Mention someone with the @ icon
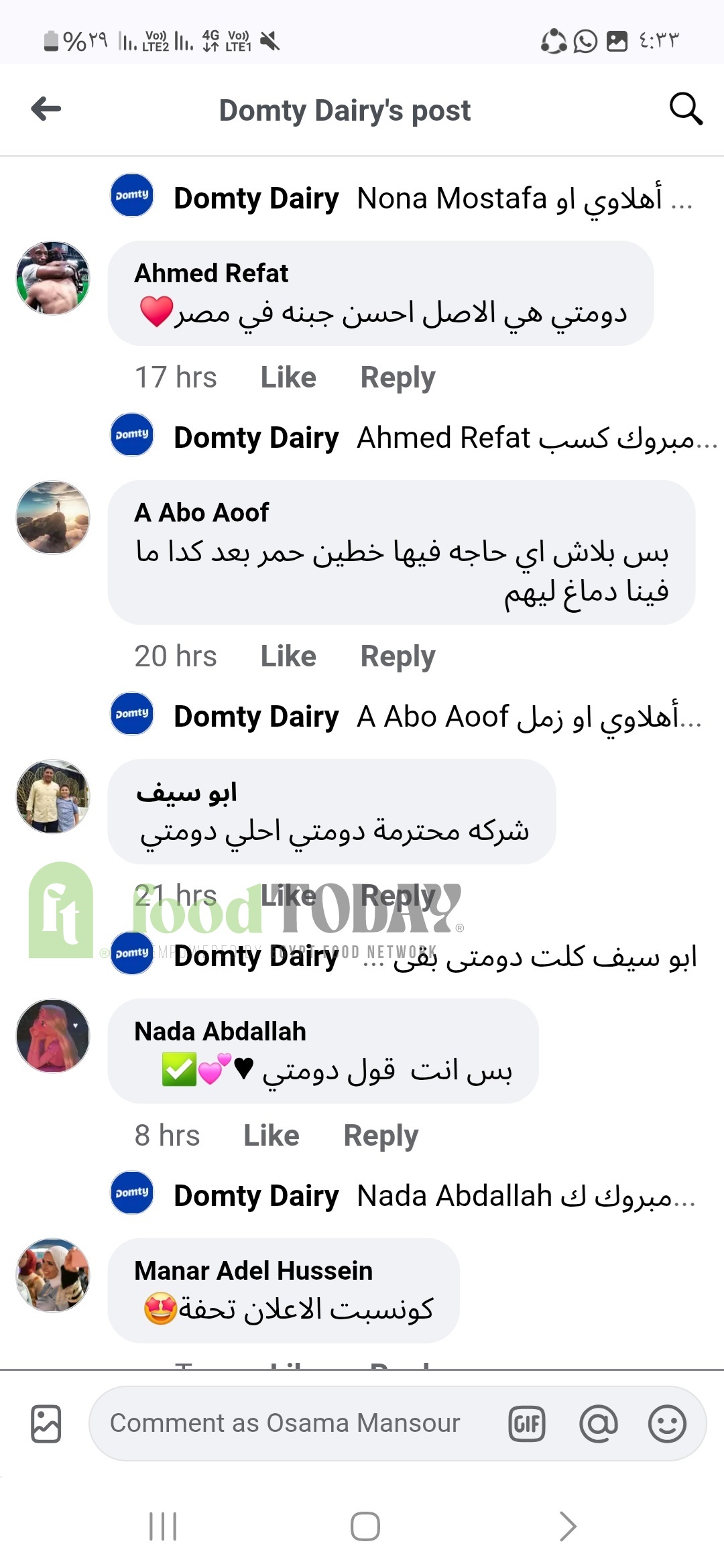 coord(598,1424)
